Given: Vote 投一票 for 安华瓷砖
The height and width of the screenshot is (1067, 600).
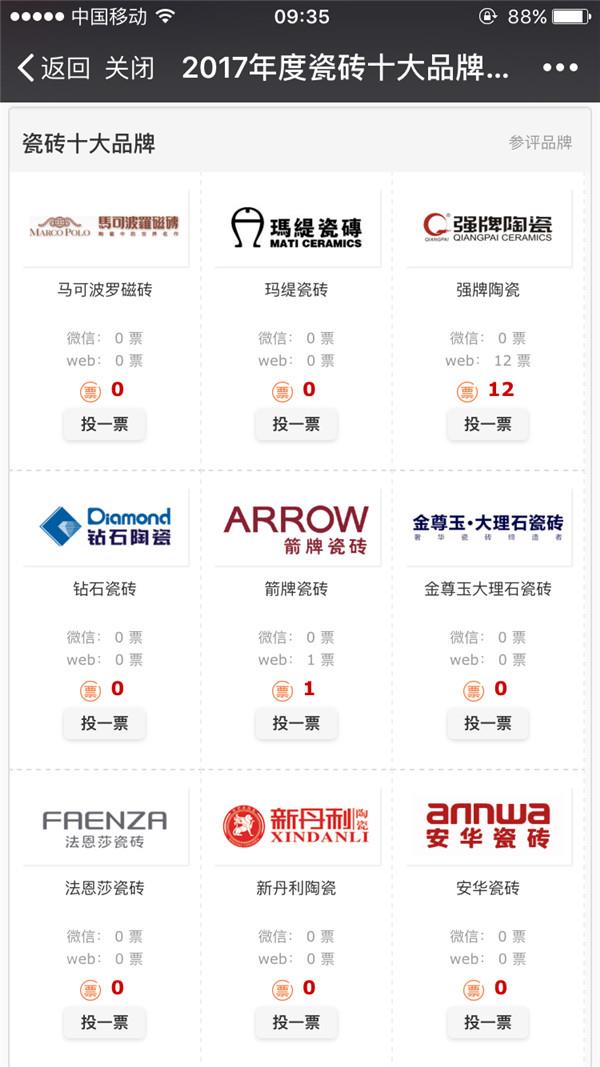Looking at the screenshot, I should 488,1022.
